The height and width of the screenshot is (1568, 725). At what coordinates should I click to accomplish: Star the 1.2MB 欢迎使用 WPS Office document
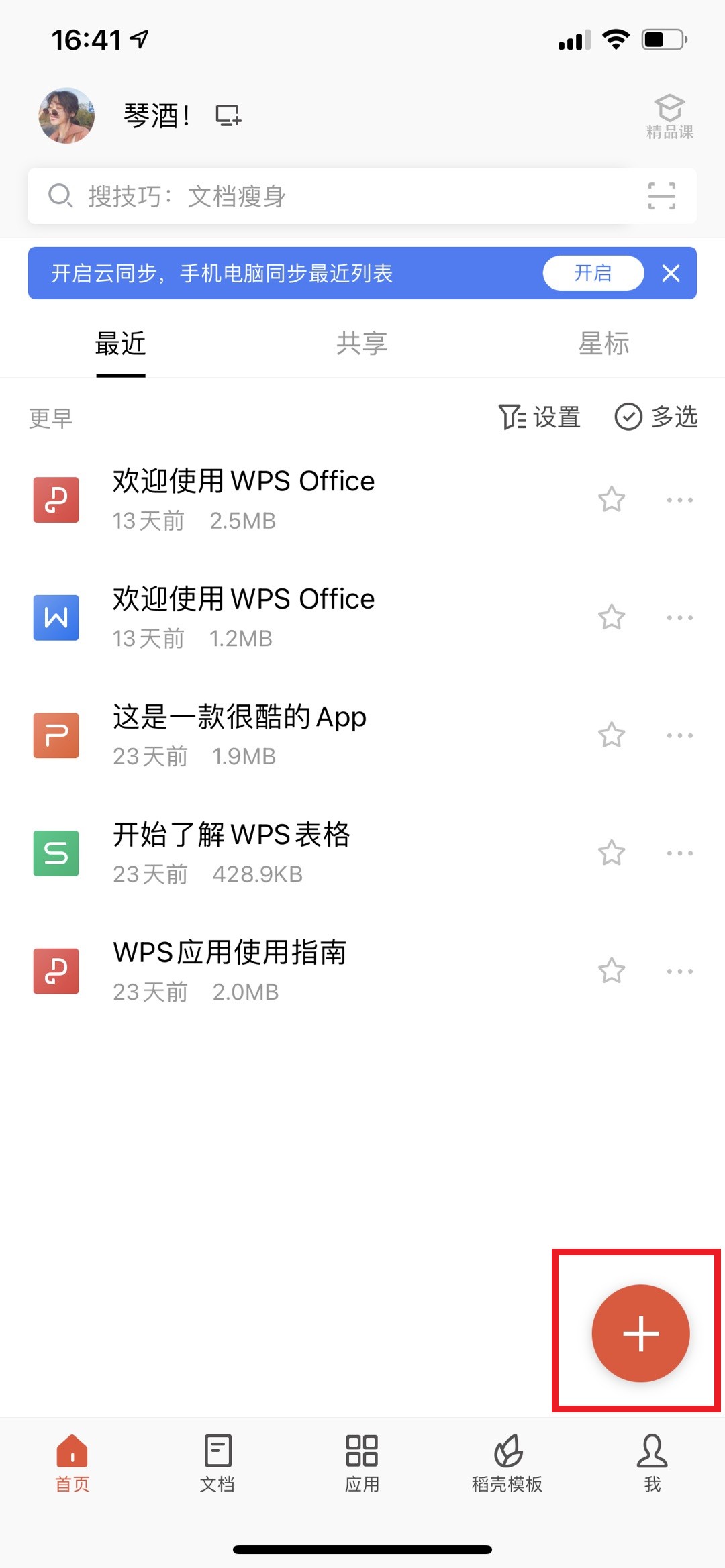(612, 617)
